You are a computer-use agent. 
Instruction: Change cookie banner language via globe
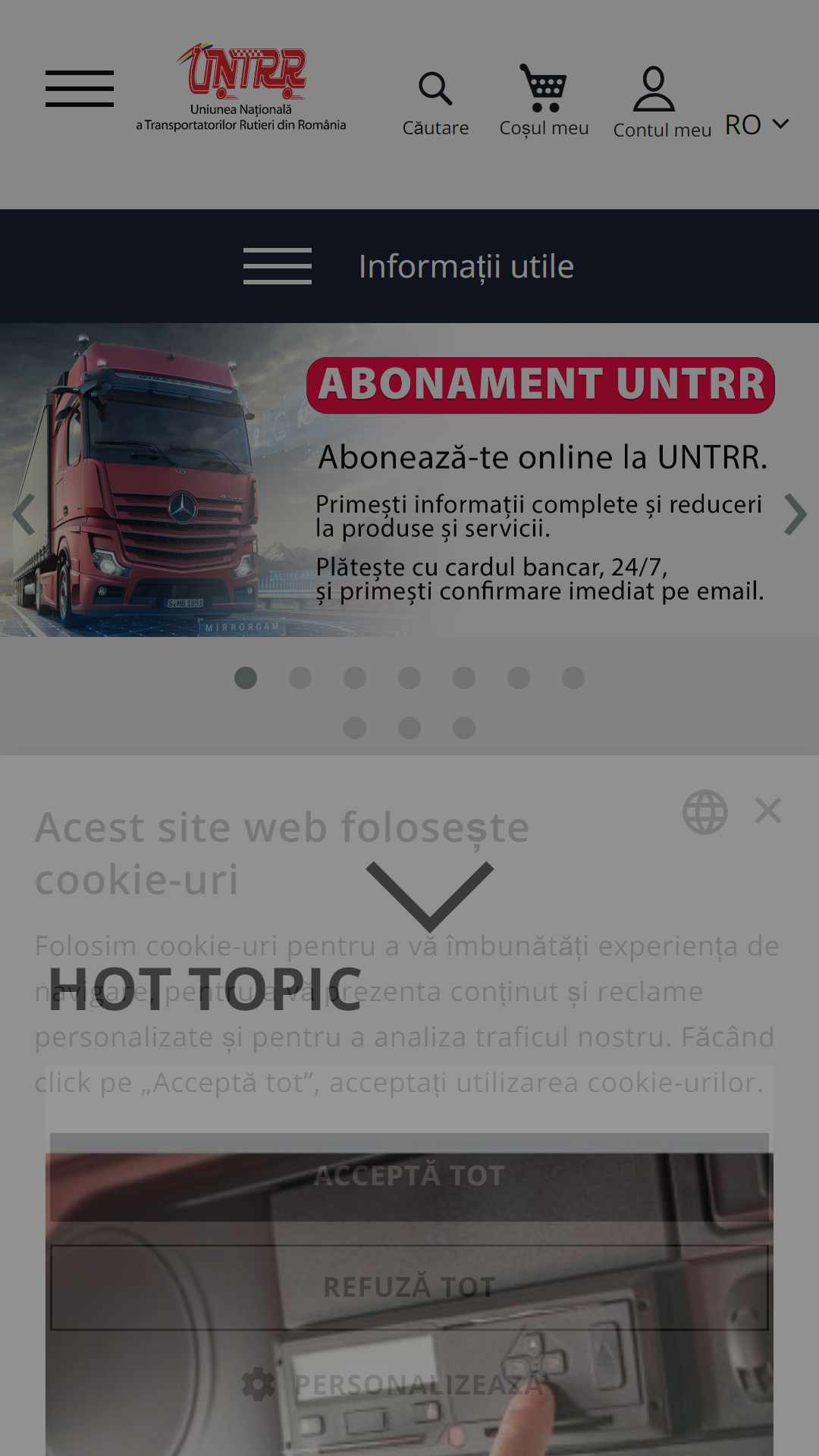coord(705,812)
